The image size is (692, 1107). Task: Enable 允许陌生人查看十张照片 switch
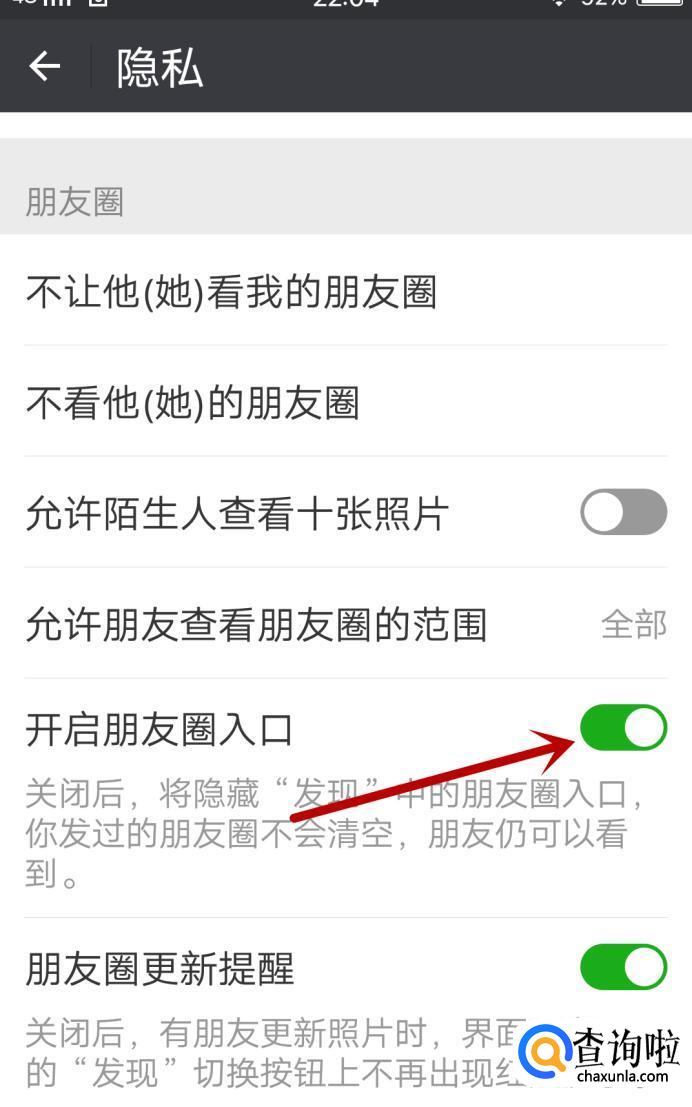624,512
